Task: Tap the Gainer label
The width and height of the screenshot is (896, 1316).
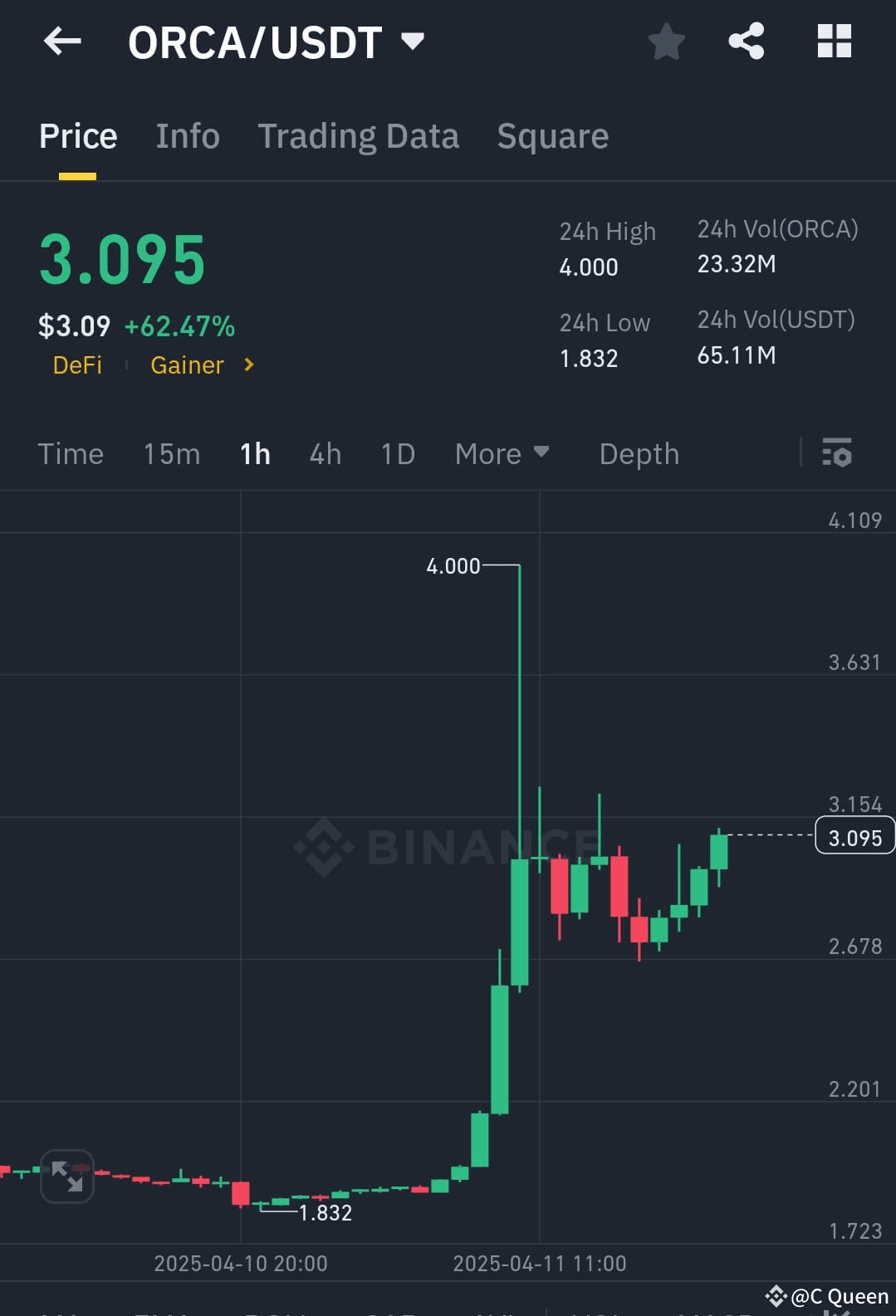Action: [x=187, y=364]
